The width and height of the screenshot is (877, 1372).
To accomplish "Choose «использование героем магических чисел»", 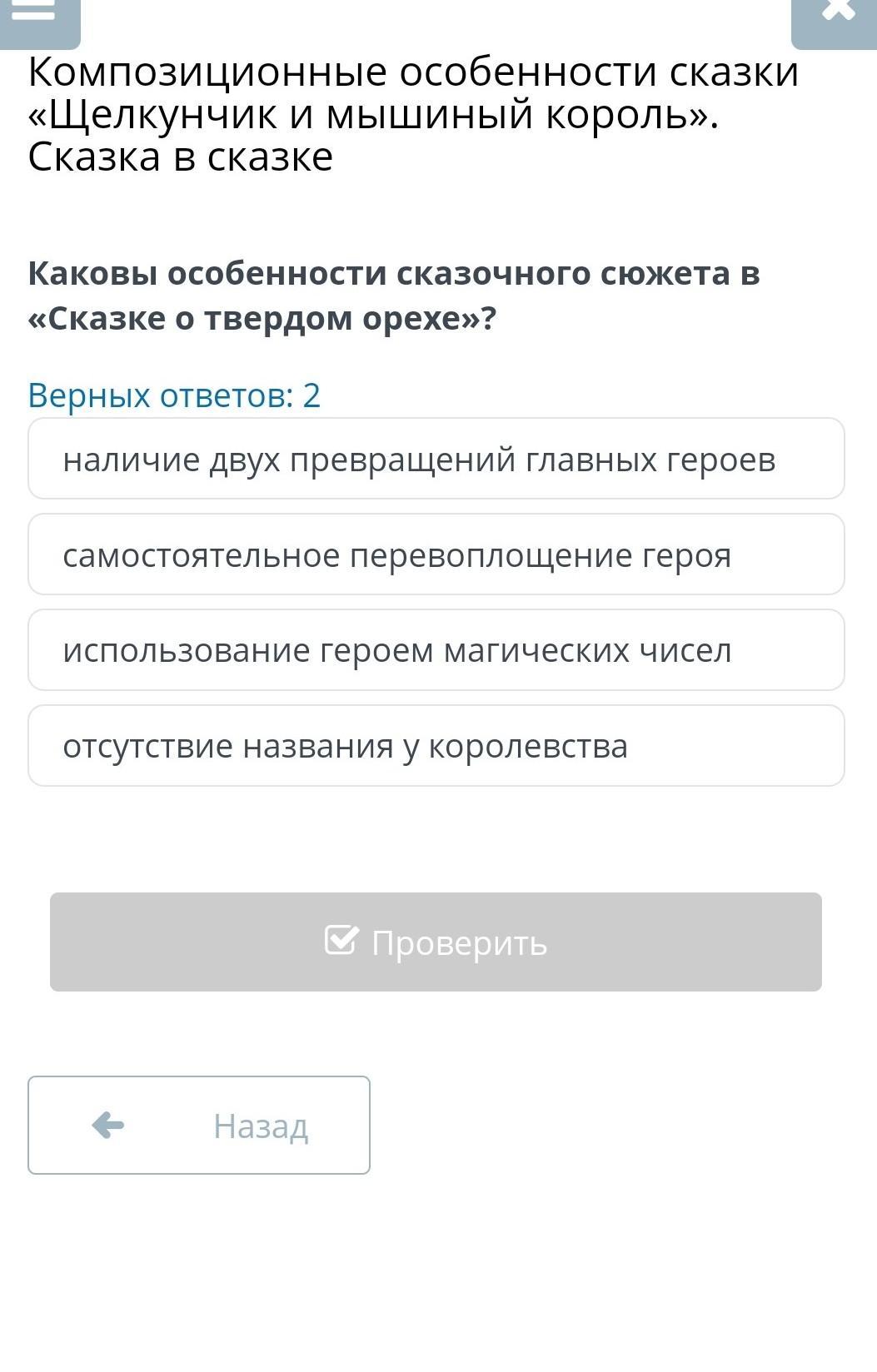I will tap(436, 650).
